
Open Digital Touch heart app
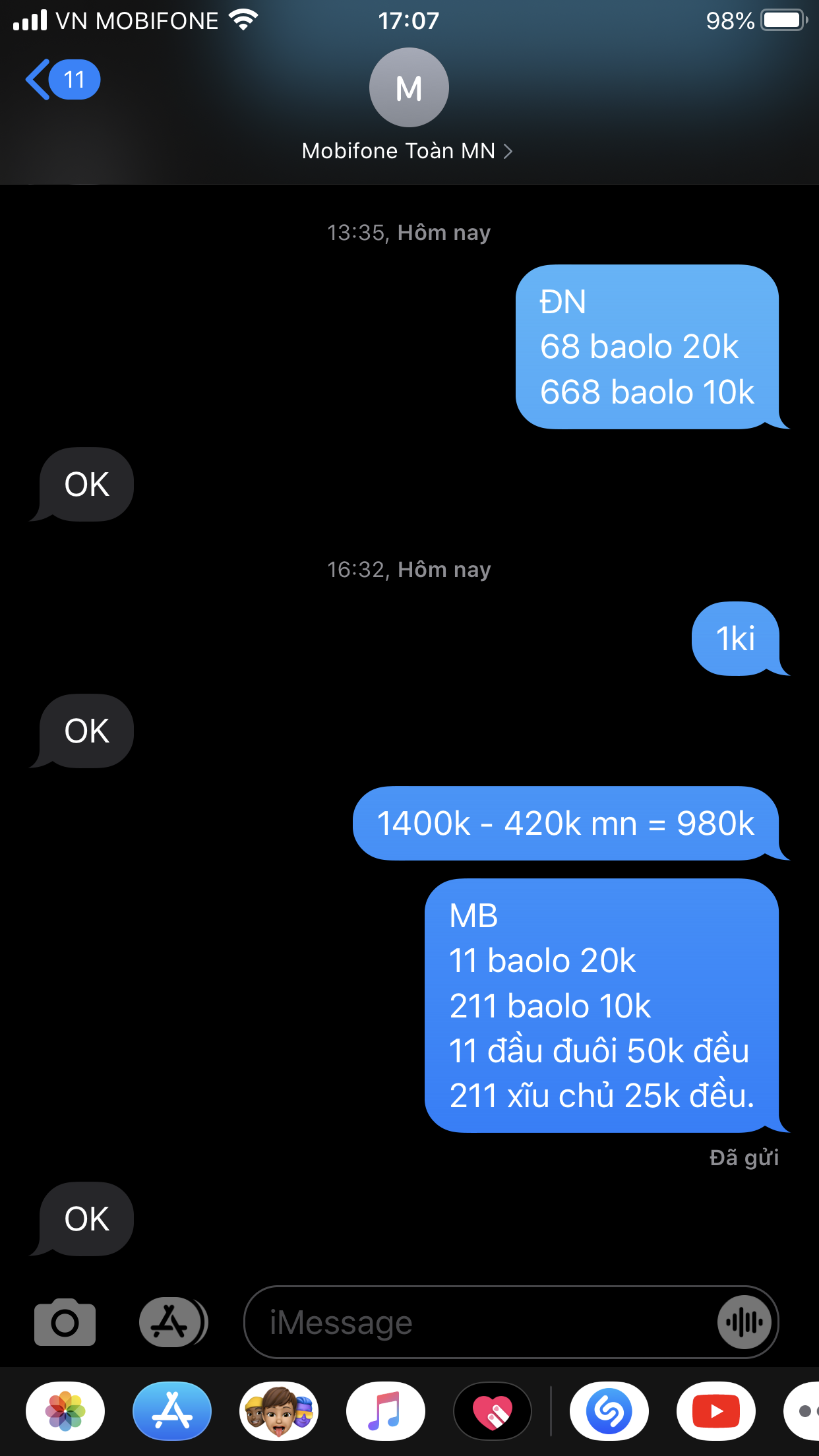[493, 1411]
